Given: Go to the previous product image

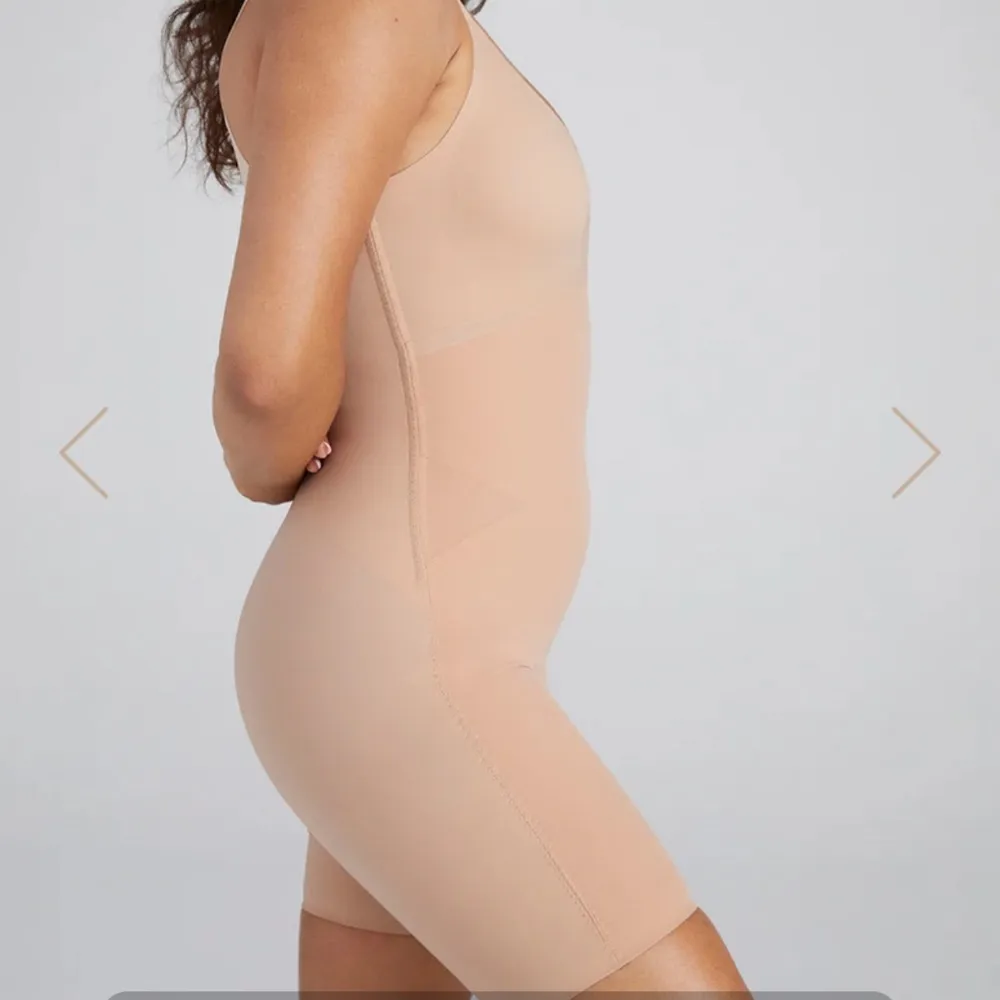Looking at the screenshot, I should [84, 452].
